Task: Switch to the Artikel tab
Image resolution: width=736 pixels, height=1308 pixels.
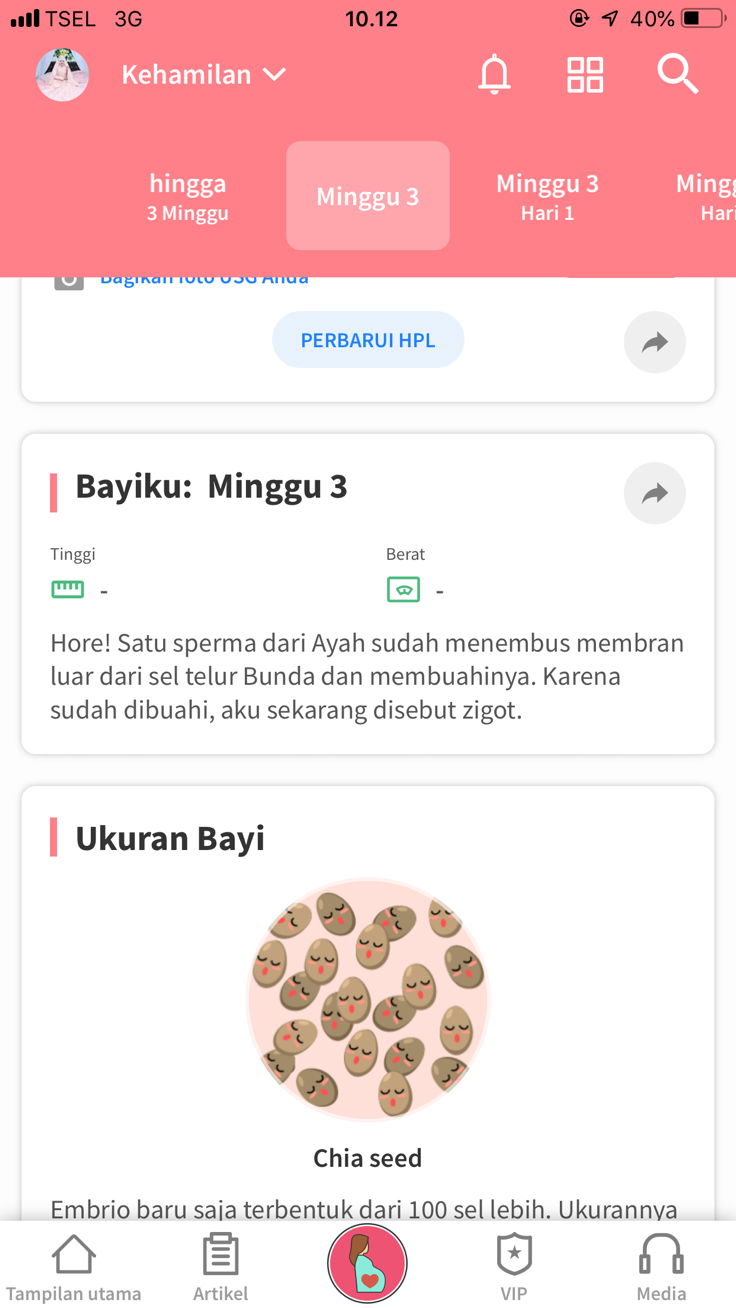Action: point(220,1267)
